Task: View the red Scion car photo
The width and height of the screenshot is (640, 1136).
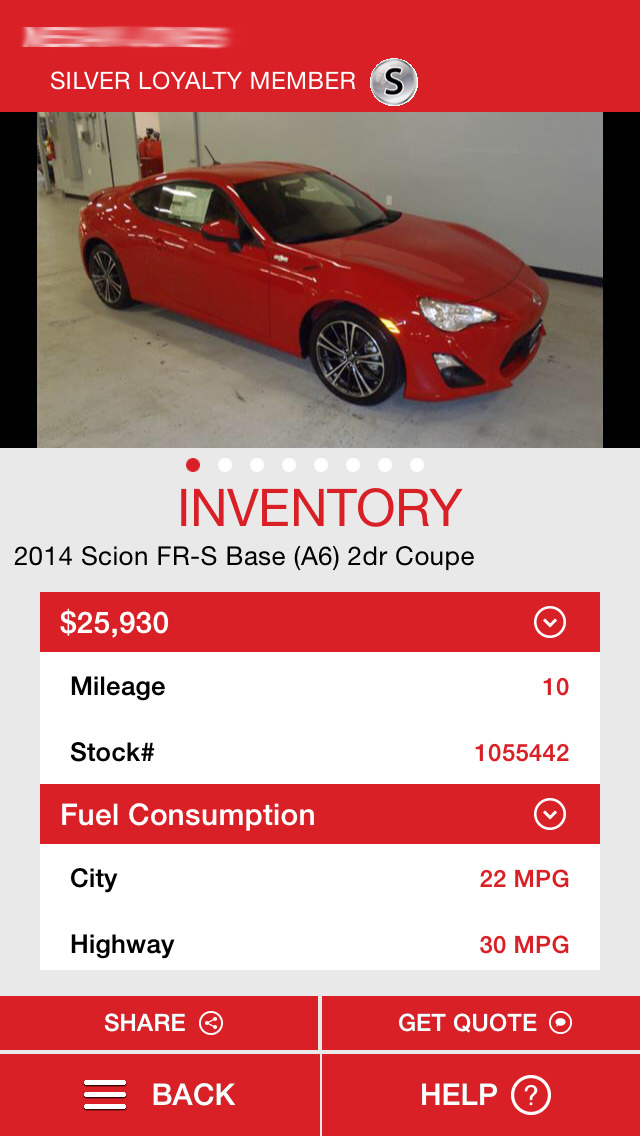Action: [x=320, y=280]
